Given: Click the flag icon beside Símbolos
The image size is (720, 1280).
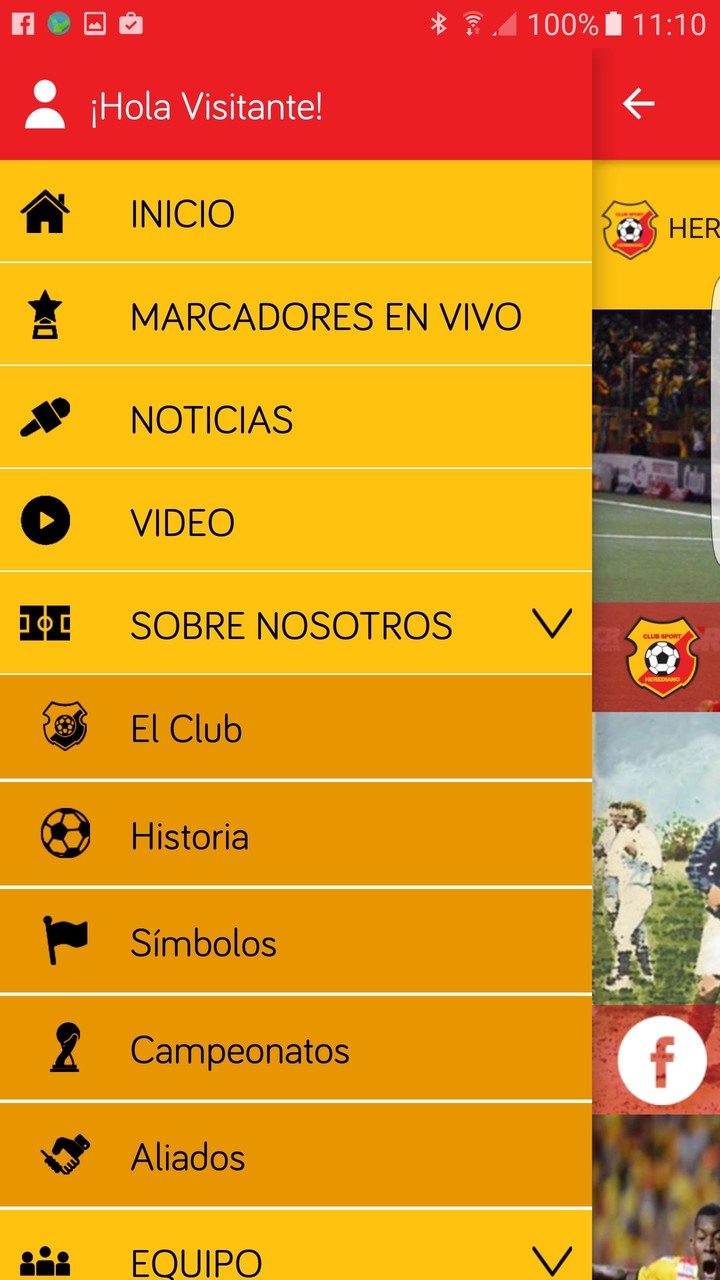Looking at the screenshot, I should (66, 942).
